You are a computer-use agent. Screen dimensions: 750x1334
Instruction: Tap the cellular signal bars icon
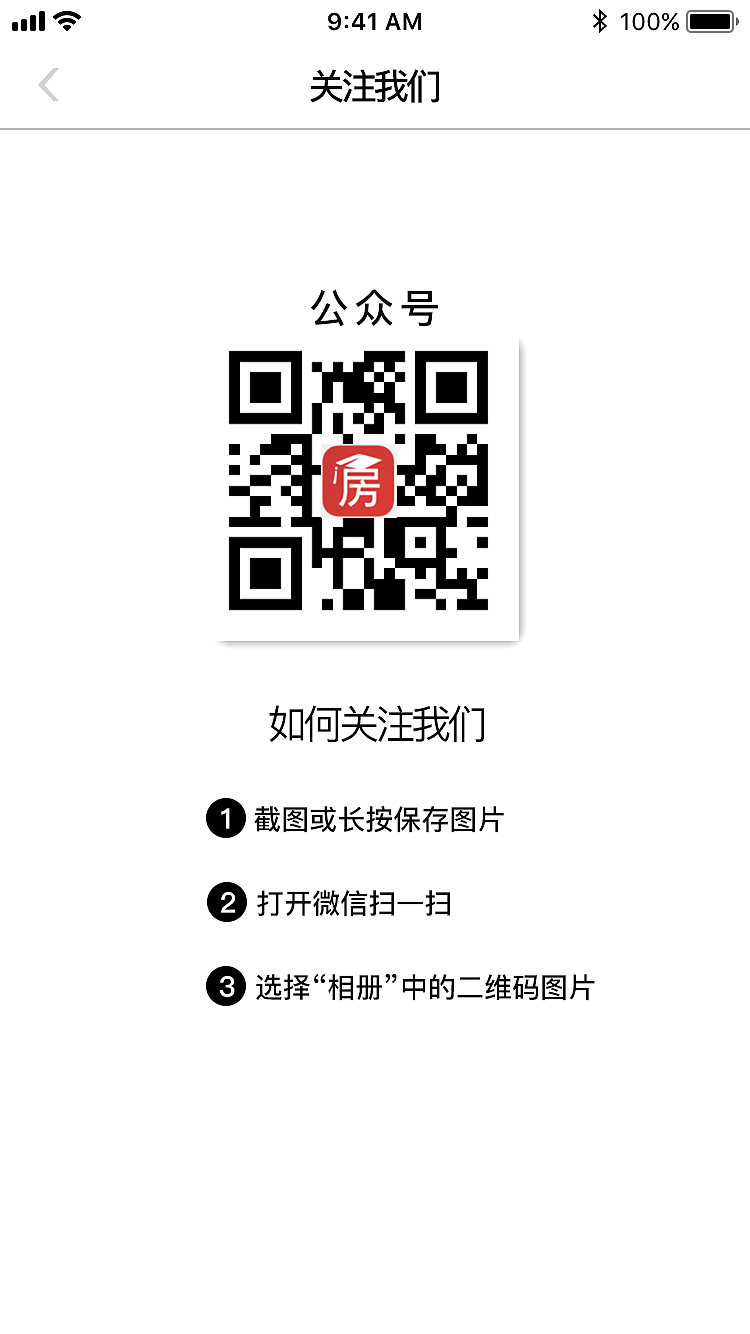tap(26, 21)
